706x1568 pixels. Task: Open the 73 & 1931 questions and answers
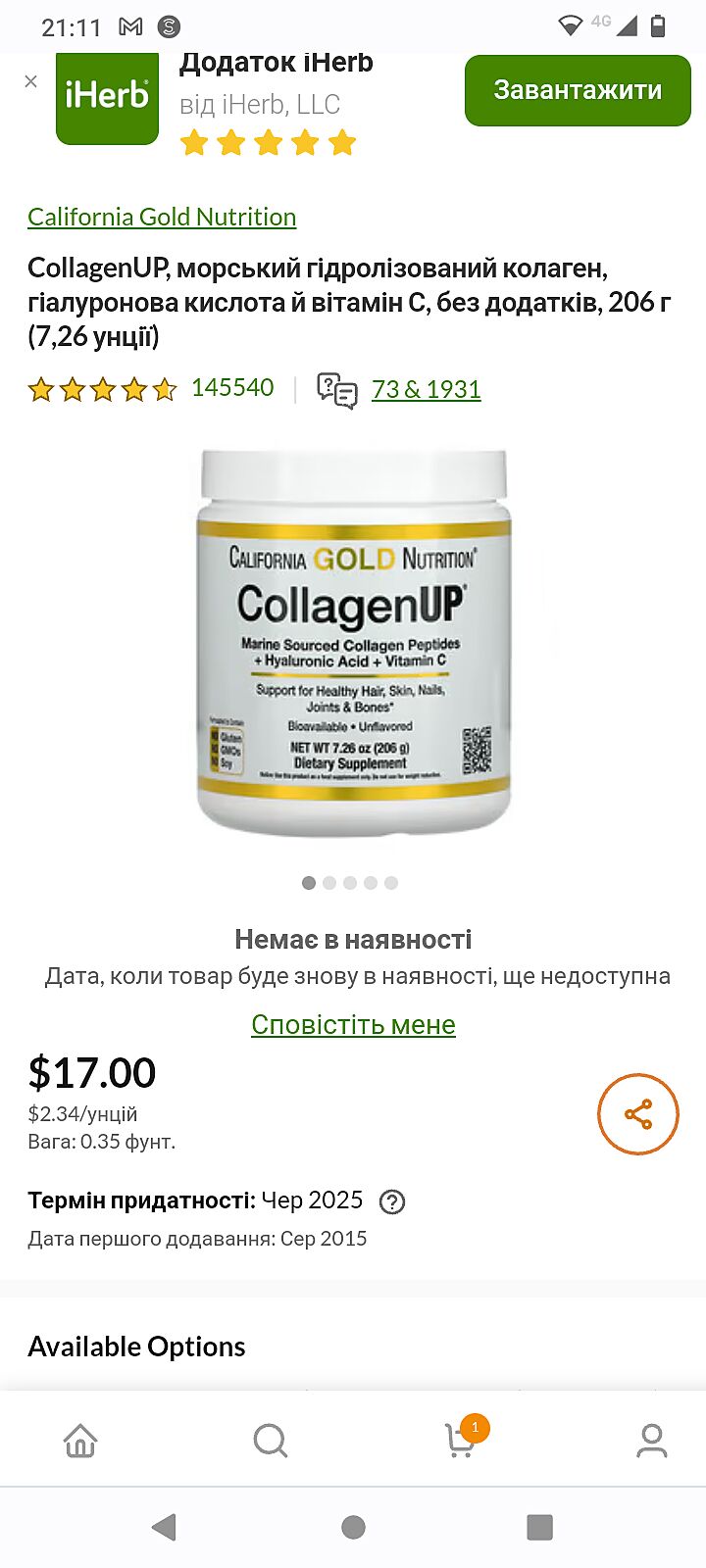[426, 389]
